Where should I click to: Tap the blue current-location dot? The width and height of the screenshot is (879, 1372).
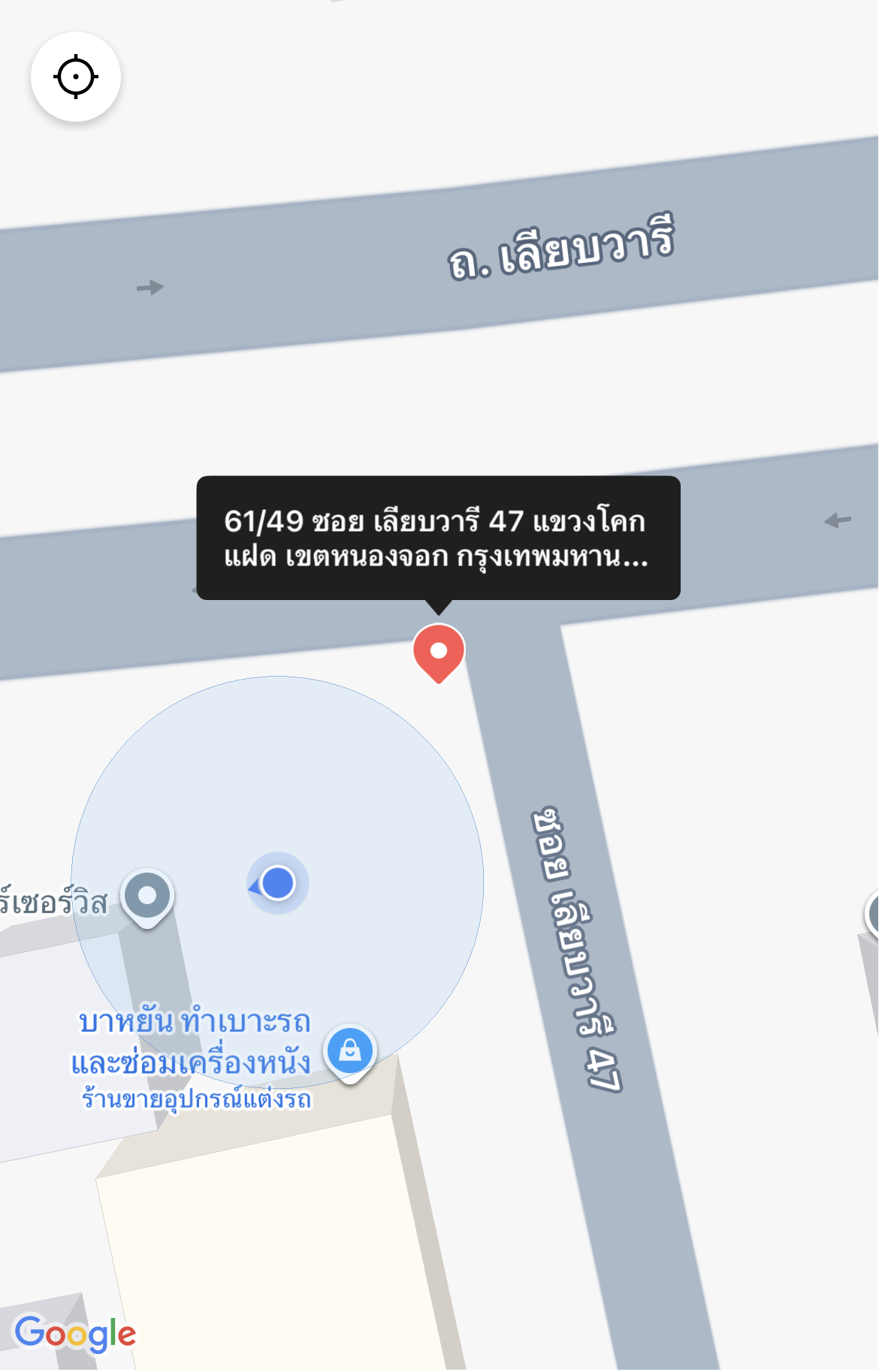(x=278, y=883)
